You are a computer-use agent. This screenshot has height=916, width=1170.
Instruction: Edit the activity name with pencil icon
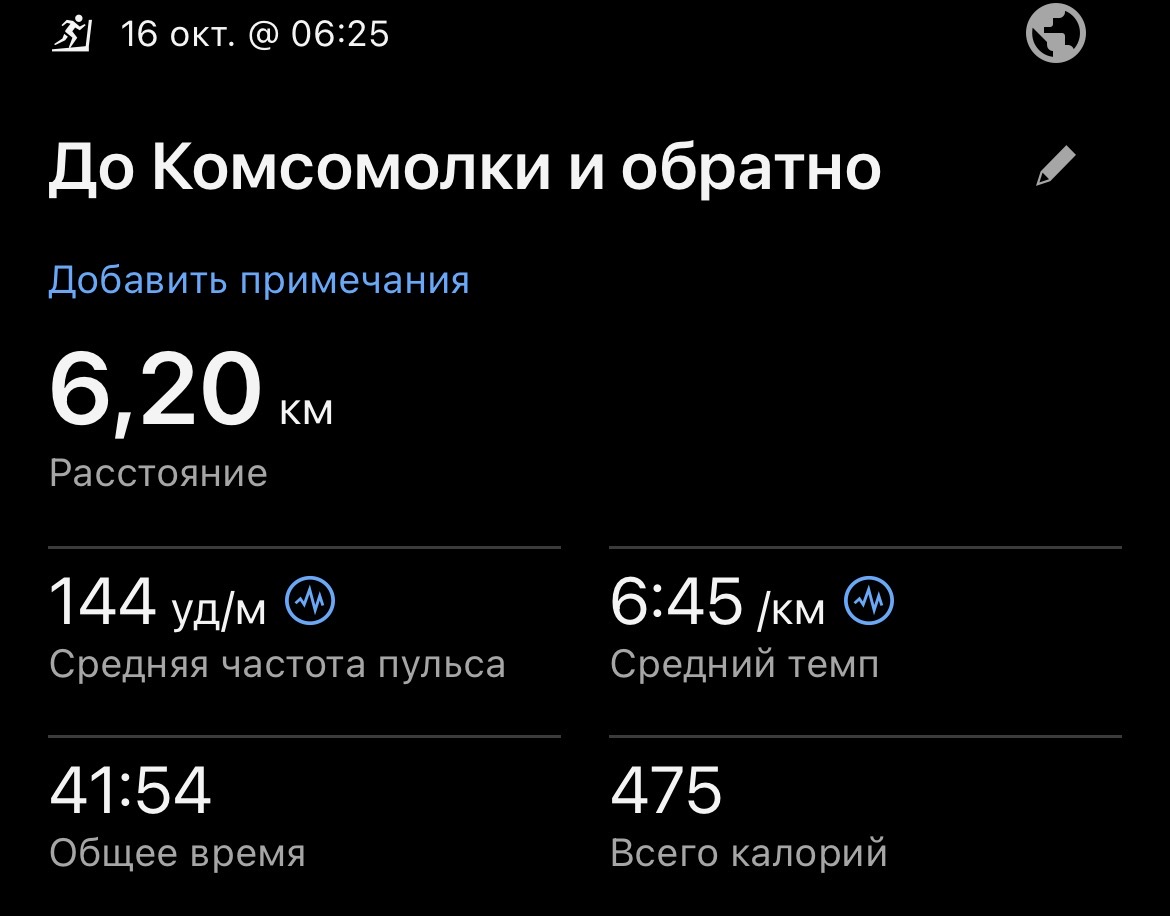tap(1055, 167)
